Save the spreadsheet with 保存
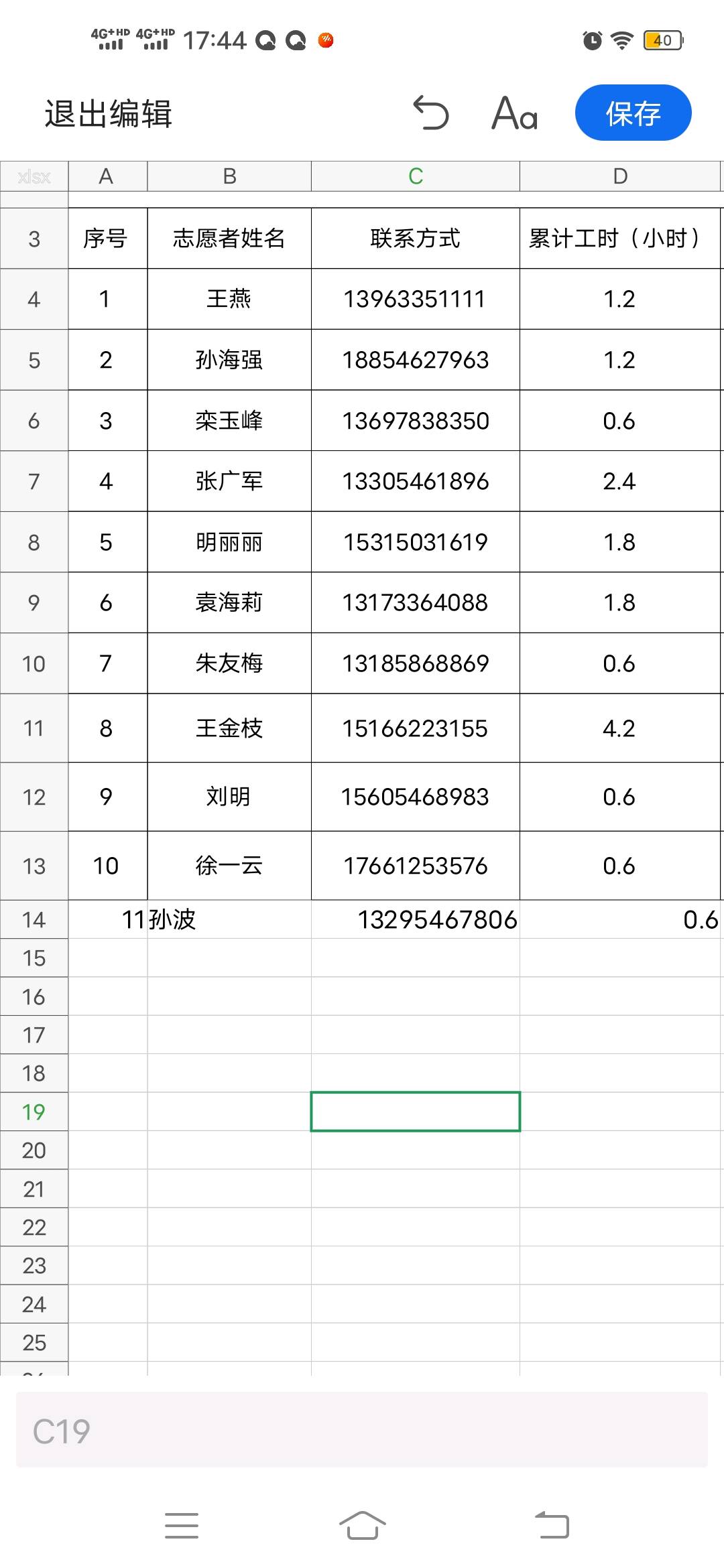Screen dimensions: 724x1568 (x=633, y=113)
